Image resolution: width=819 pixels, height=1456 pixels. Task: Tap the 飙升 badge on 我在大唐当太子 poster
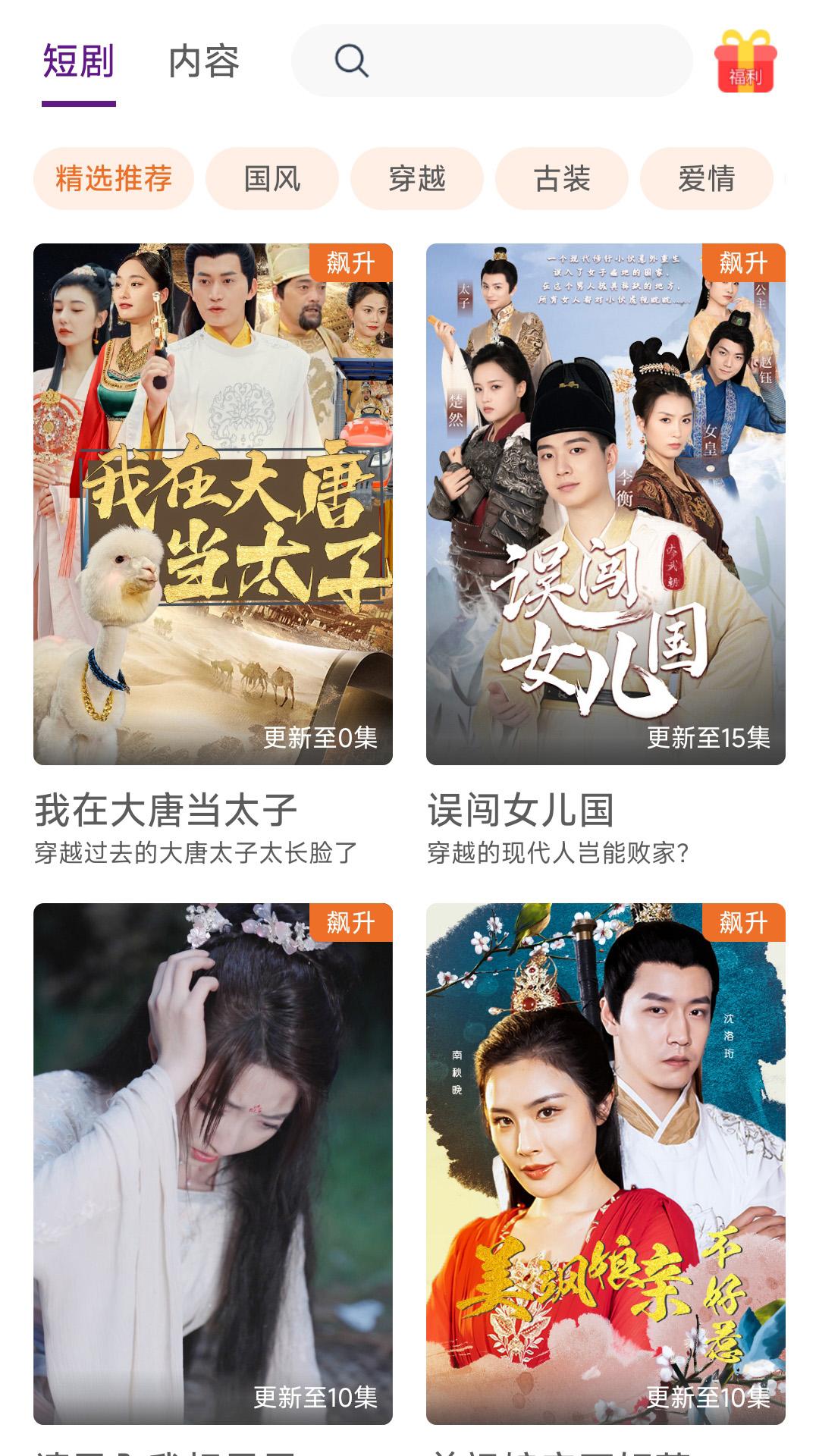(x=353, y=264)
